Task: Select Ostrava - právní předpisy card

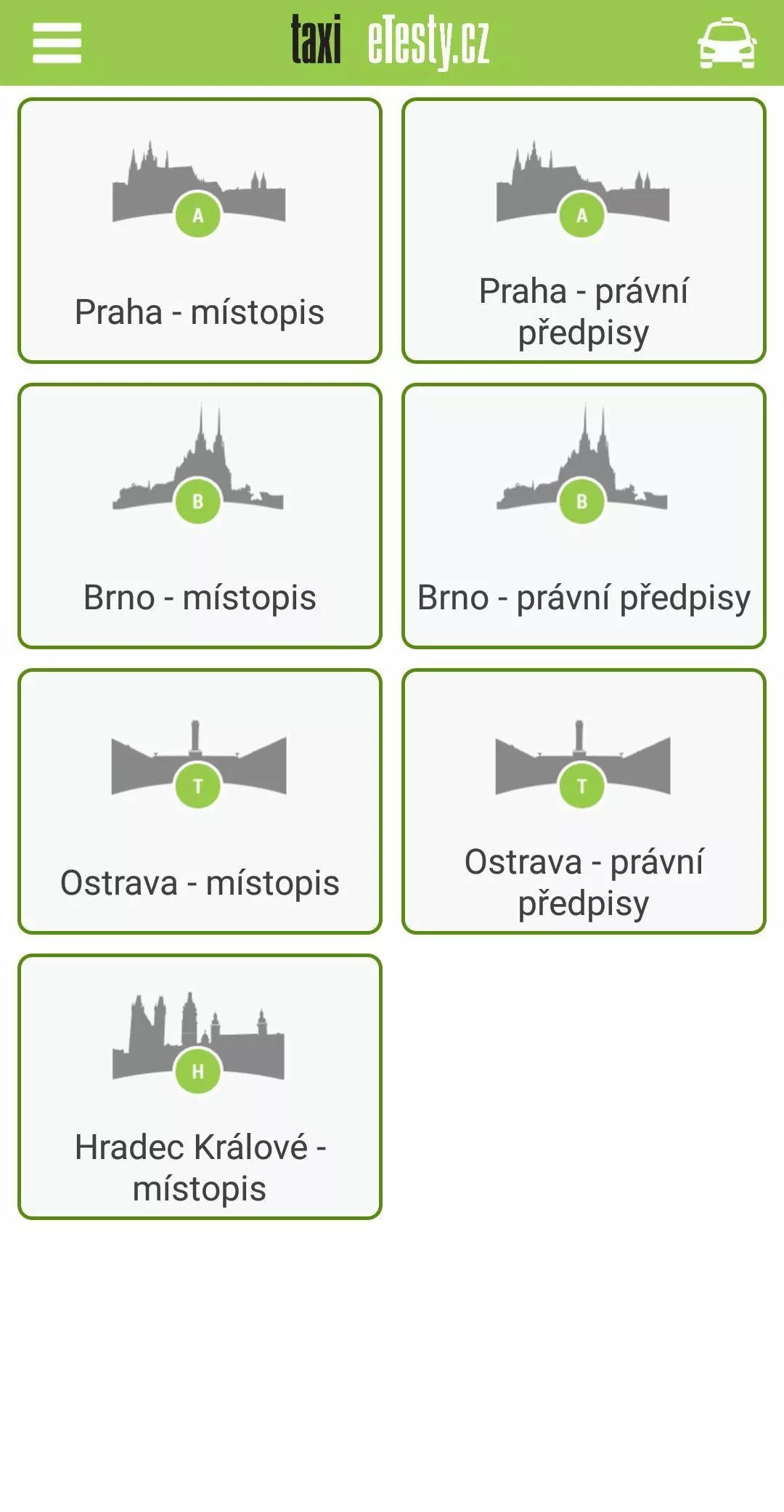Action: pos(584,801)
